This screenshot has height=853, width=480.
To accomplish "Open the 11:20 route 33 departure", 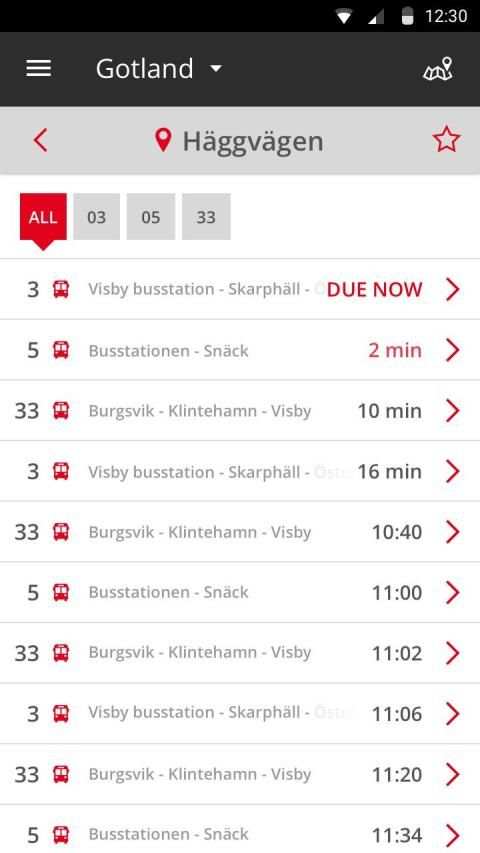I will [240, 774].
